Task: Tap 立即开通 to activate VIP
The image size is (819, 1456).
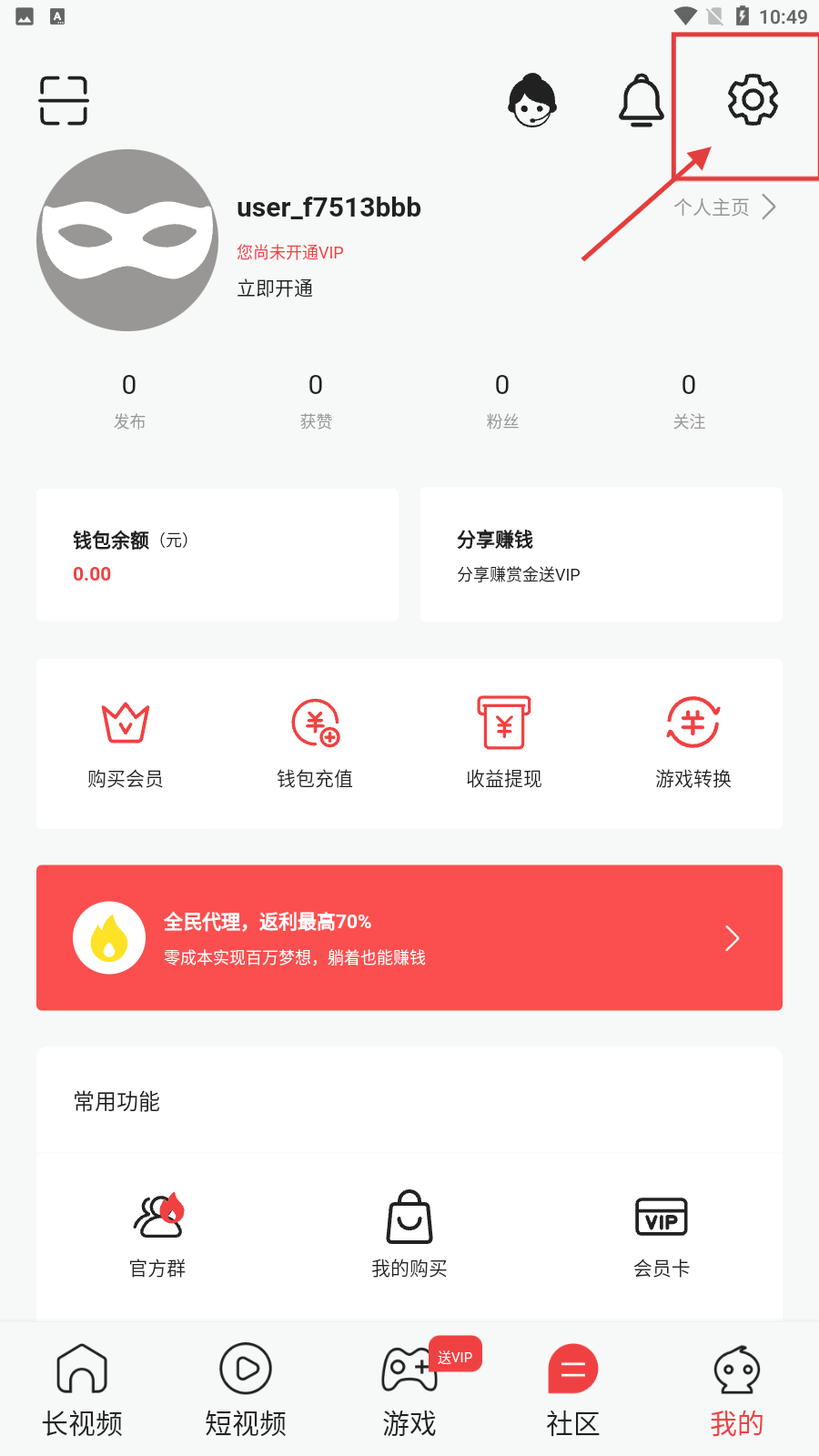Action: pos(275,288)
